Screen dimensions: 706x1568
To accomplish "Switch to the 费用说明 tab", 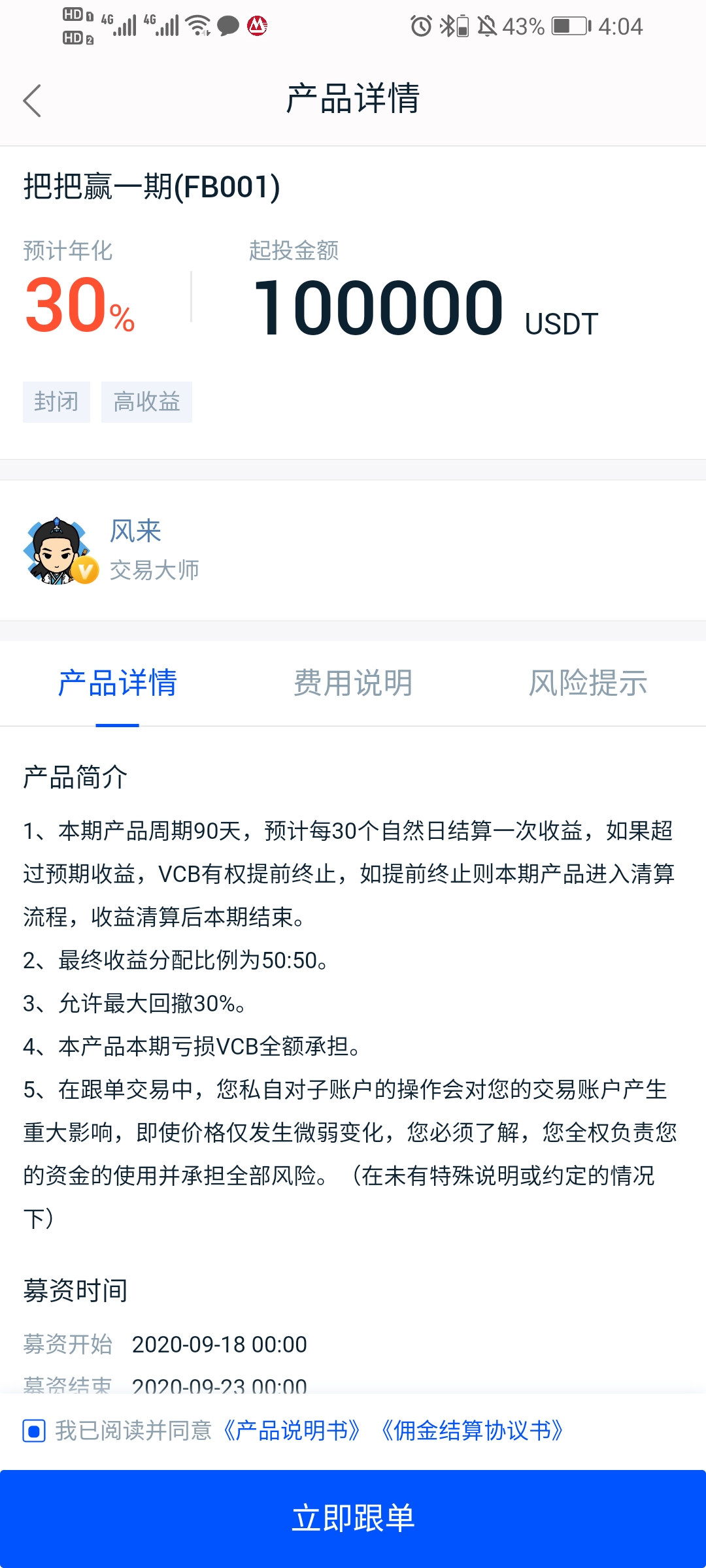I will coord(353,683).
